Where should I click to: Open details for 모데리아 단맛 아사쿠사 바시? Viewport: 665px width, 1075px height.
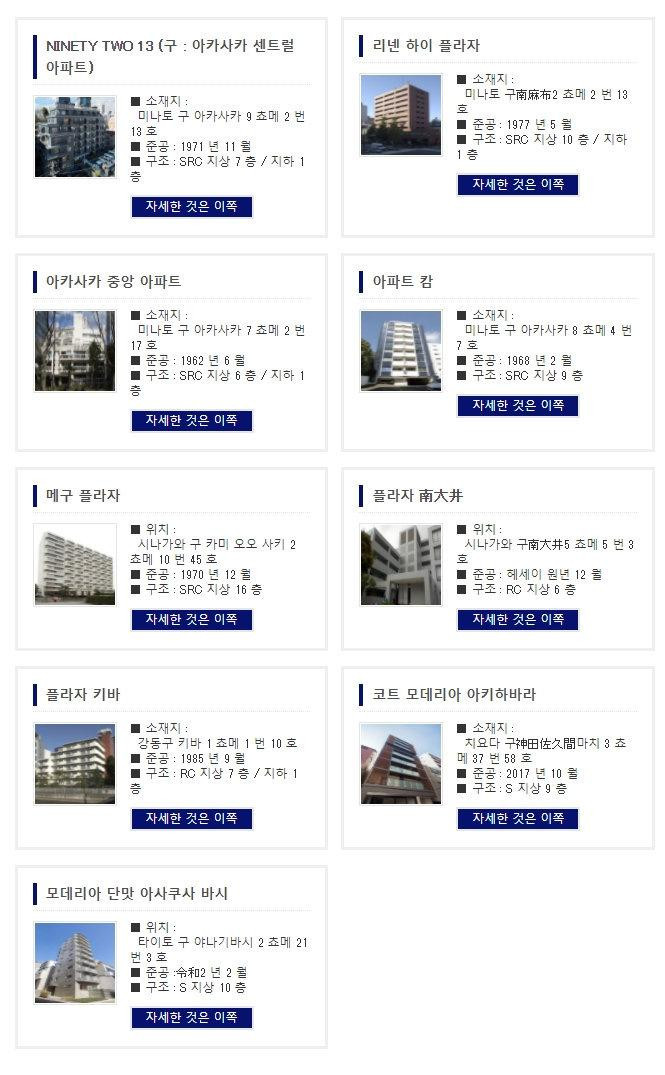tap(191, 1018)
